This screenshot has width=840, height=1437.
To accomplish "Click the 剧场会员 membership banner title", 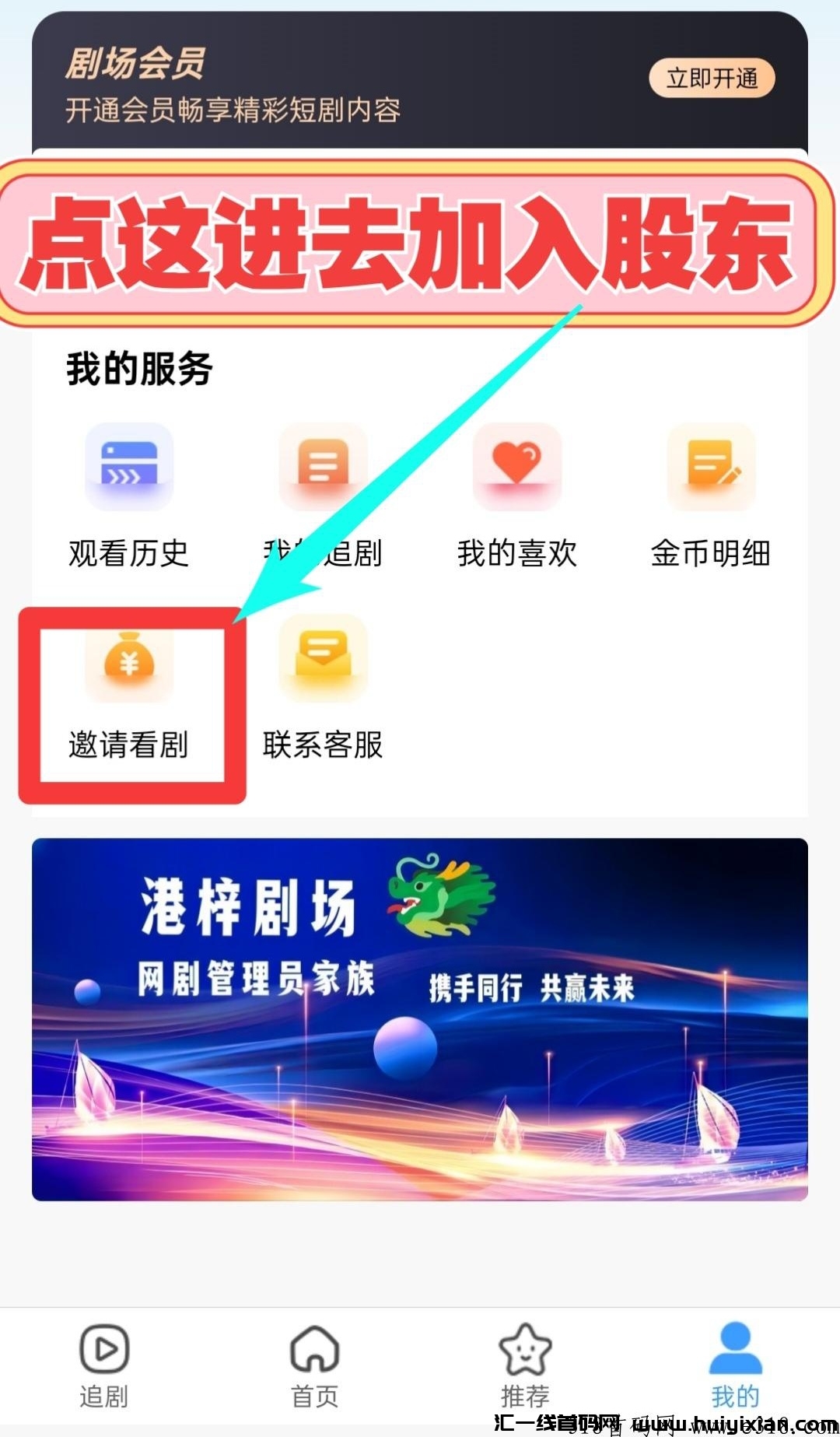I will coord(134,67).
